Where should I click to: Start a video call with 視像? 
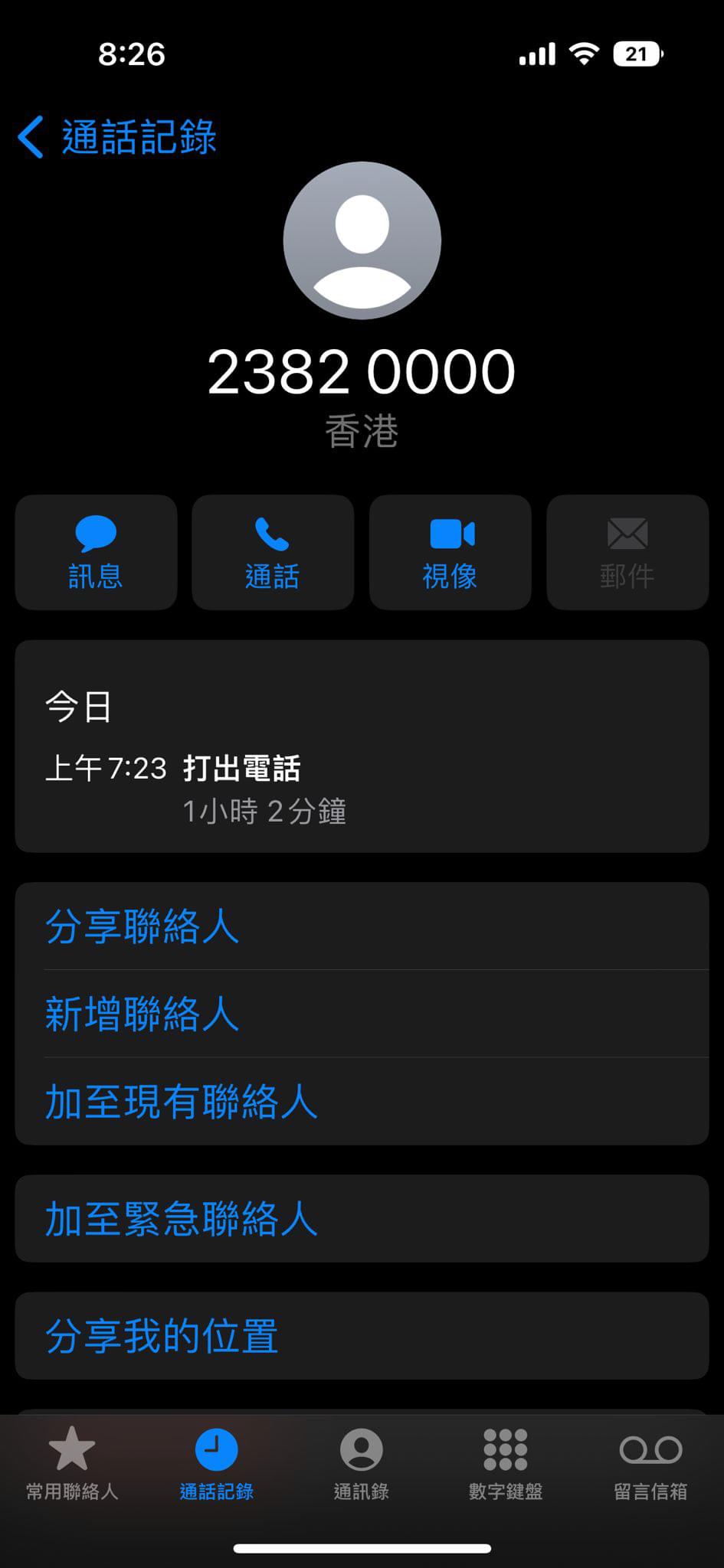click(450, 552)
